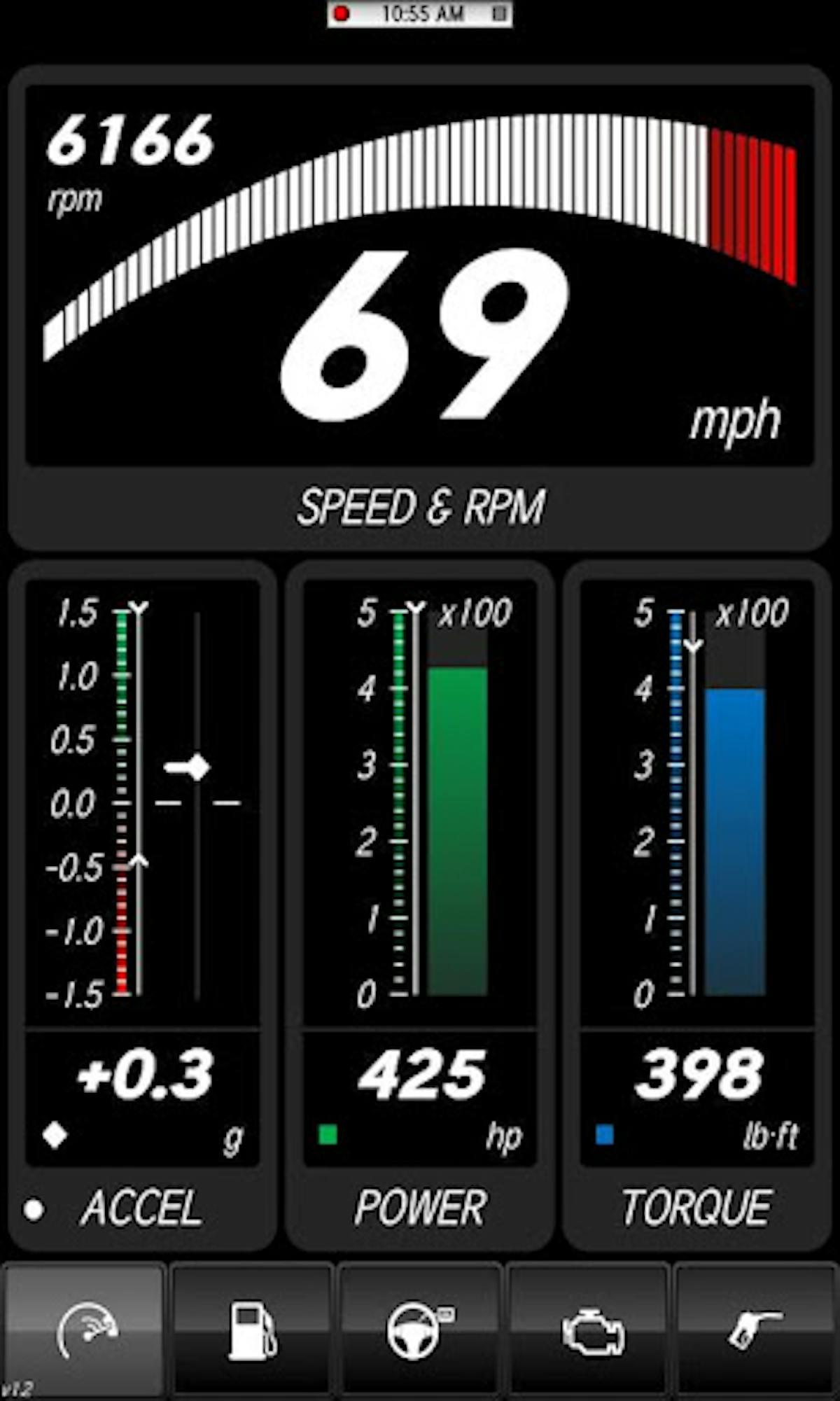Tap the Torque gauge panel
Viewport: 840px width, 1401px height.
[697, 903]
